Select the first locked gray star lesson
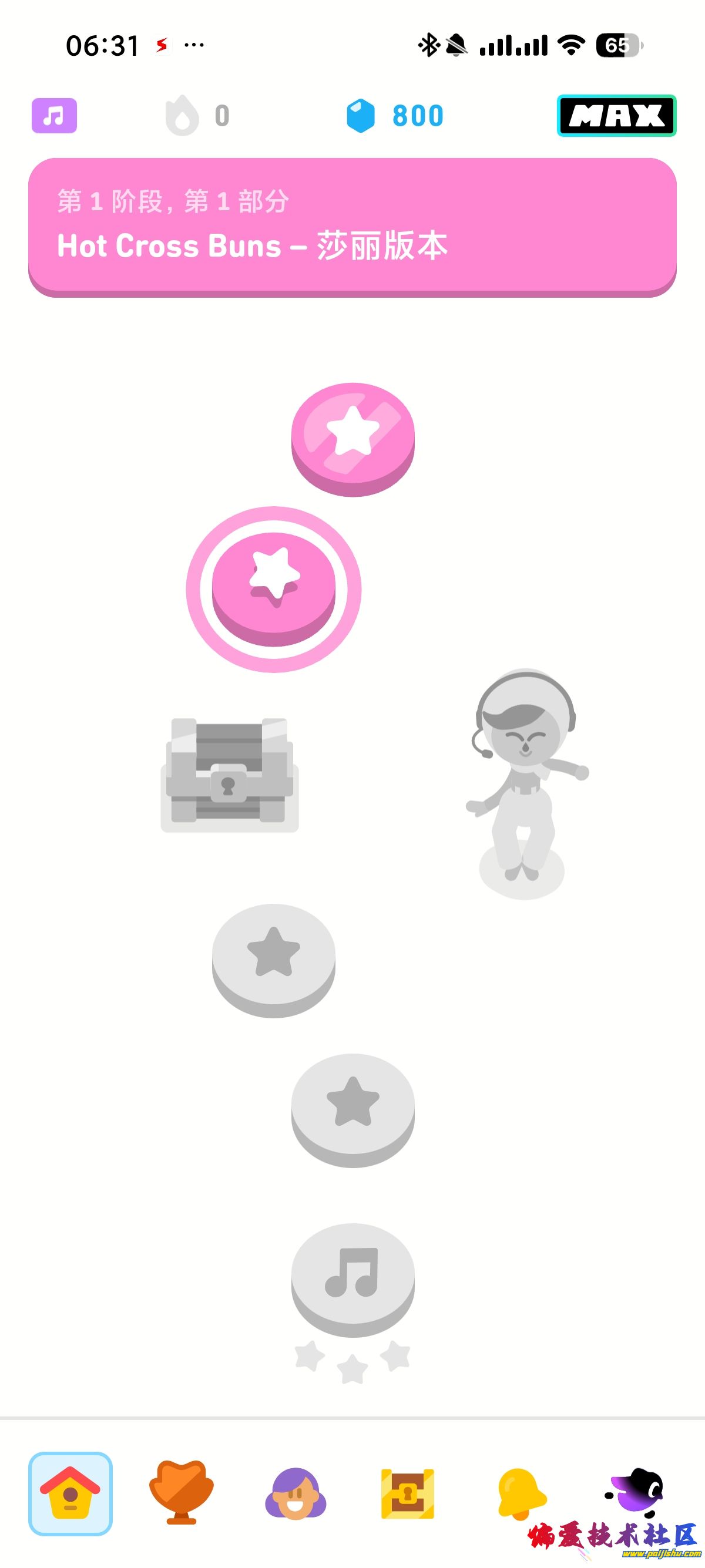 [273, 955]
